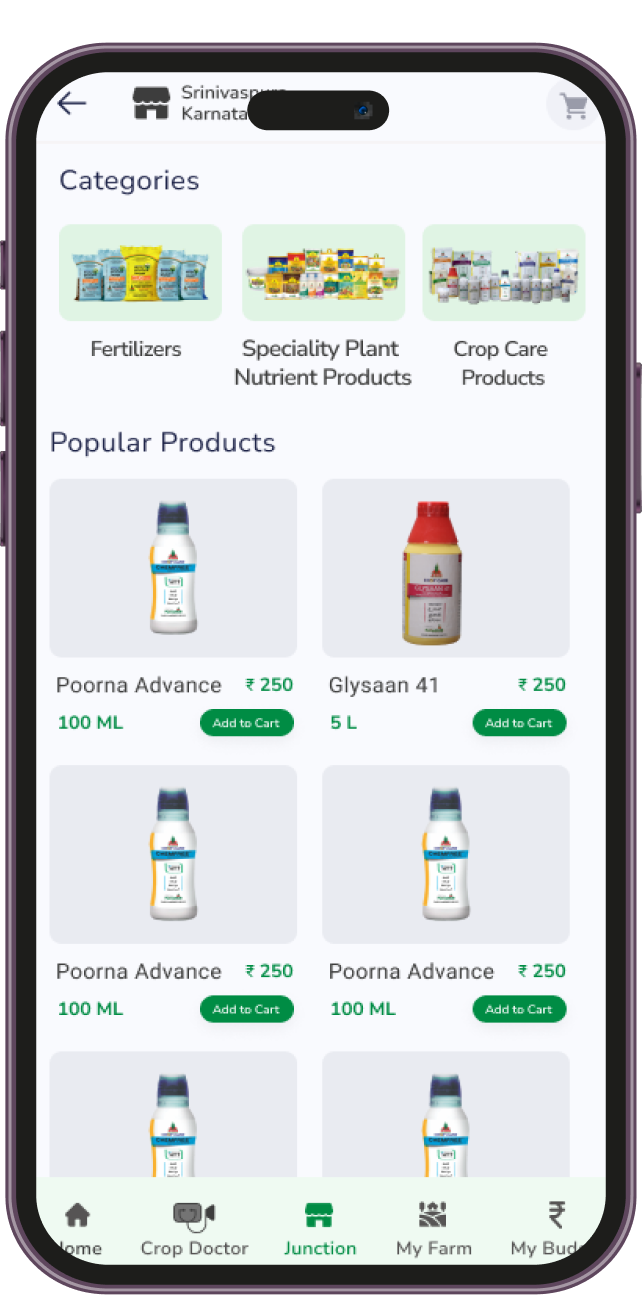The width and height of the screenshot is (642, 1295).
Task: Switch to the Home tab
Action: [x=77, y=1230]
